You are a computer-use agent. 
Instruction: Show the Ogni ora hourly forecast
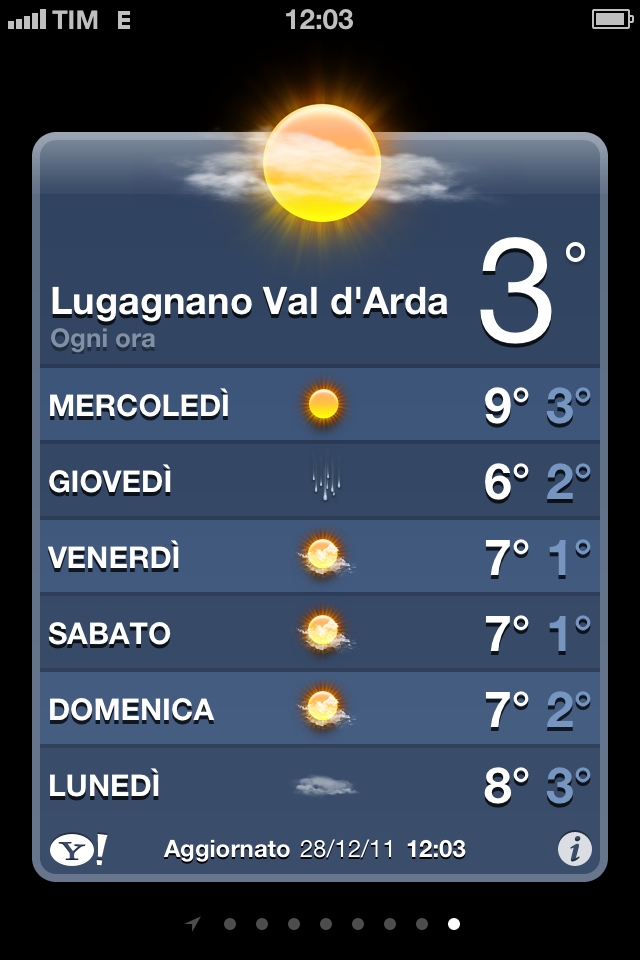click(103, 339)
